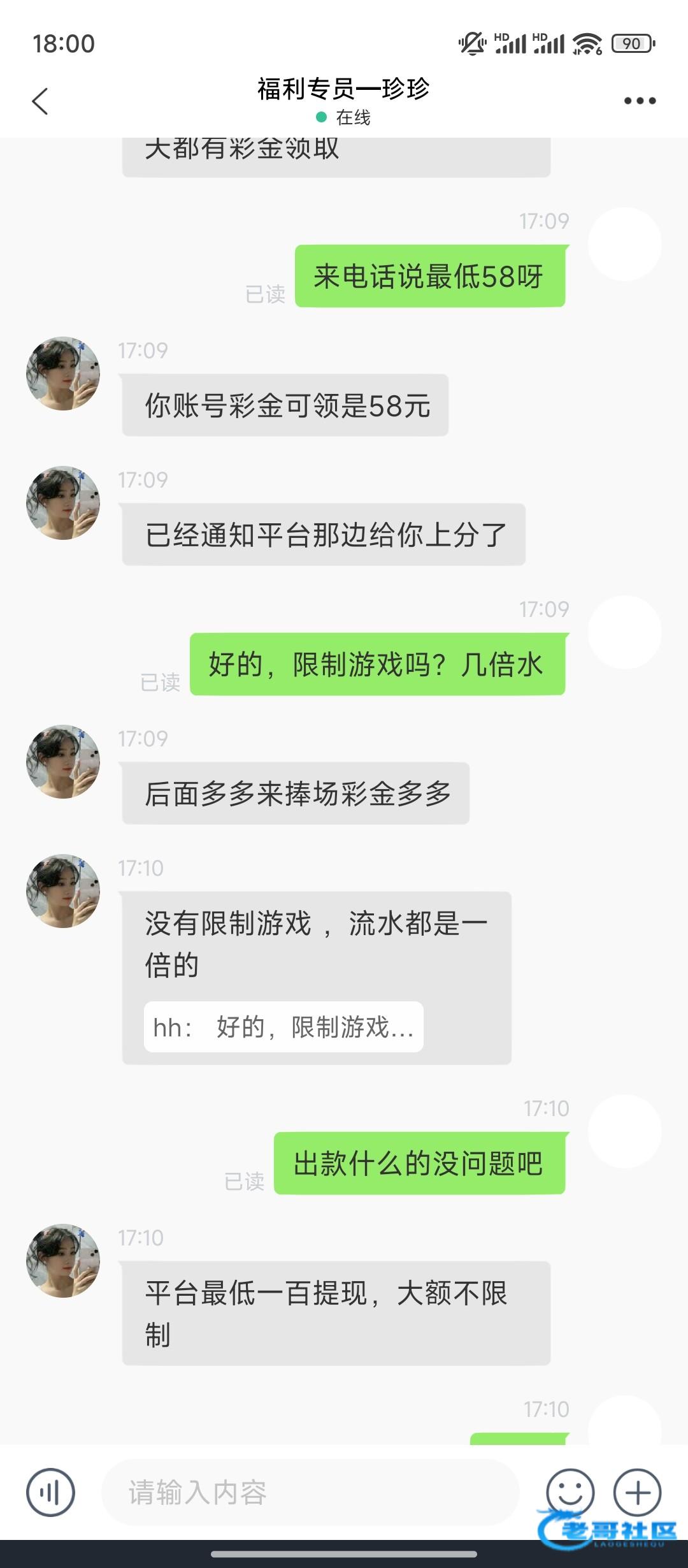Screen dimensions: 688x1568
Task: Open the emoji picker
Action: click(570, 1492)
